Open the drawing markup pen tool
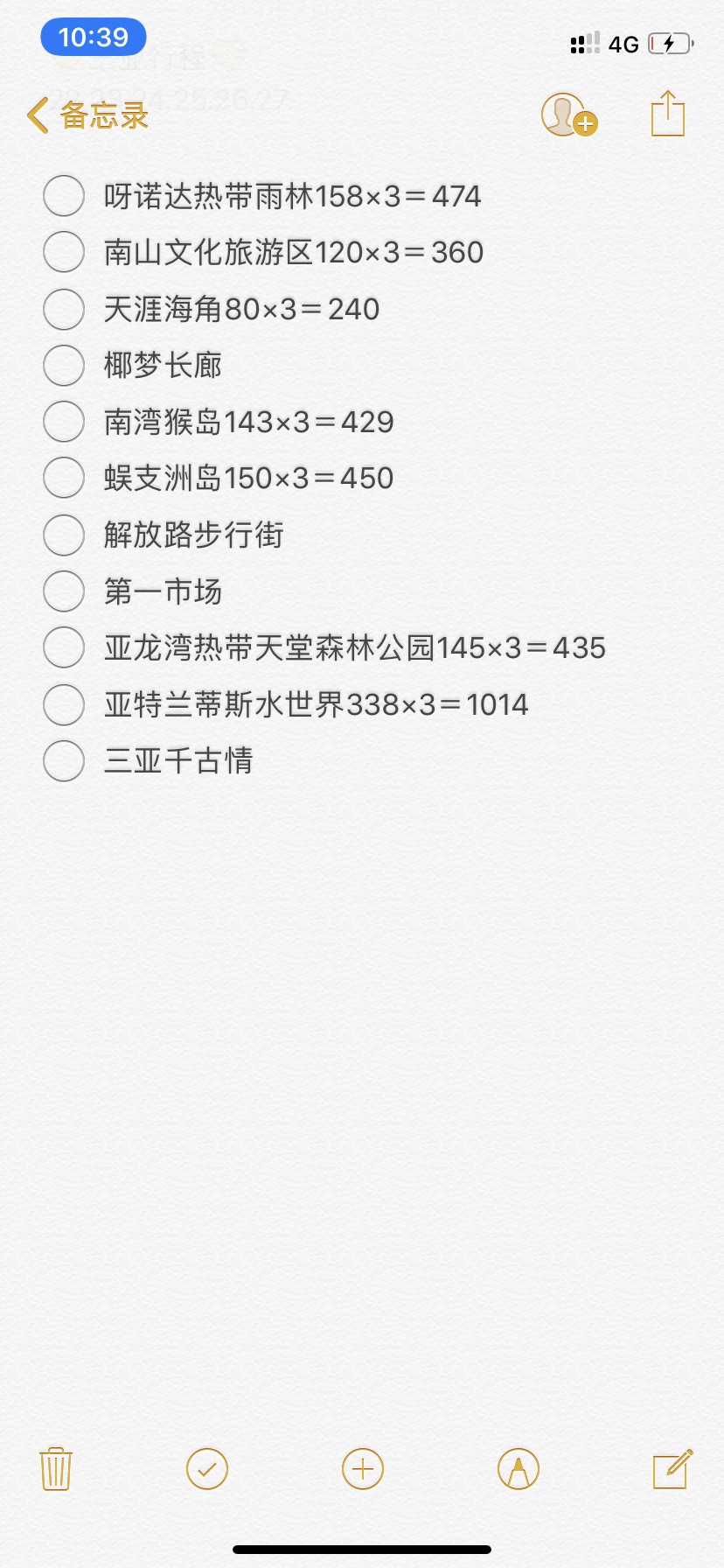 [x=519, y=1469]
